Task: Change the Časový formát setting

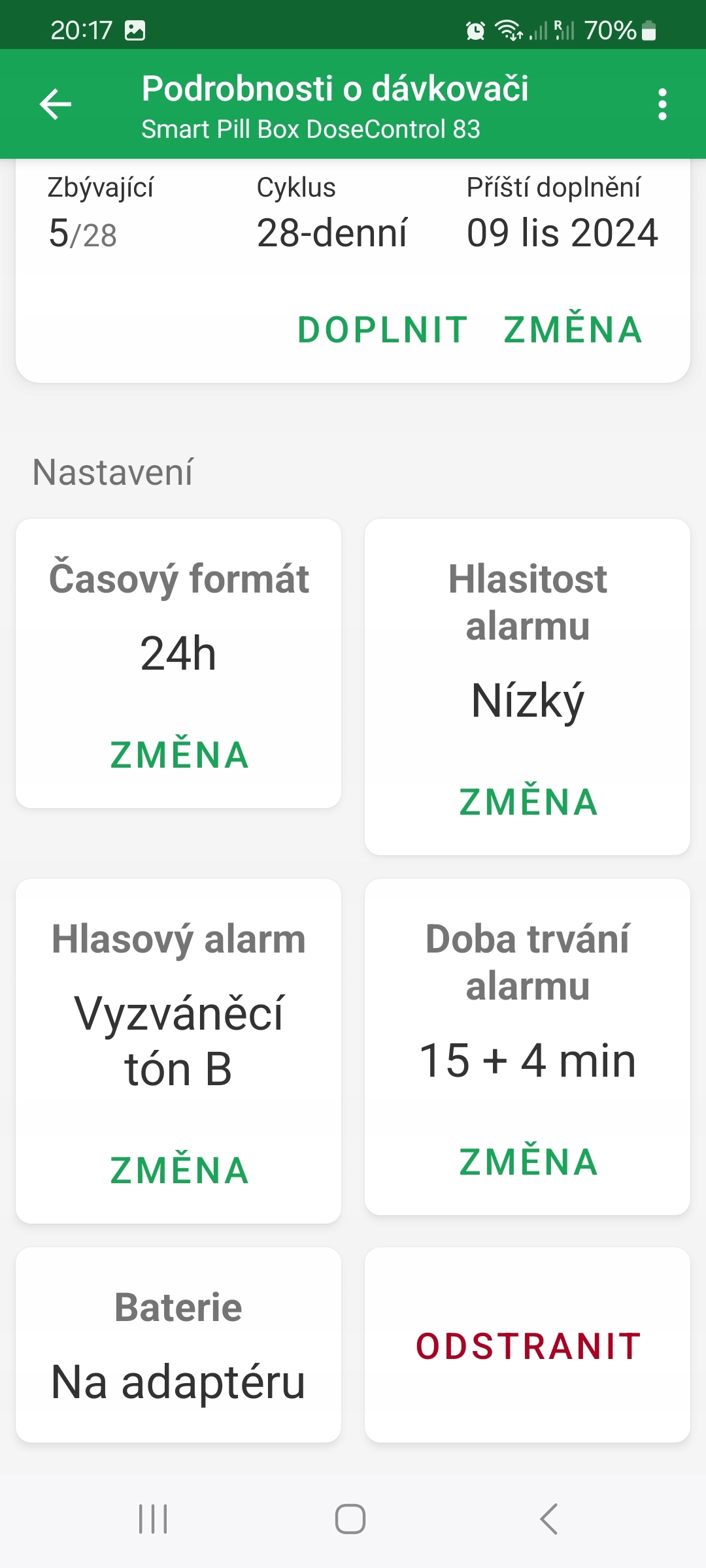Action: 179,755
